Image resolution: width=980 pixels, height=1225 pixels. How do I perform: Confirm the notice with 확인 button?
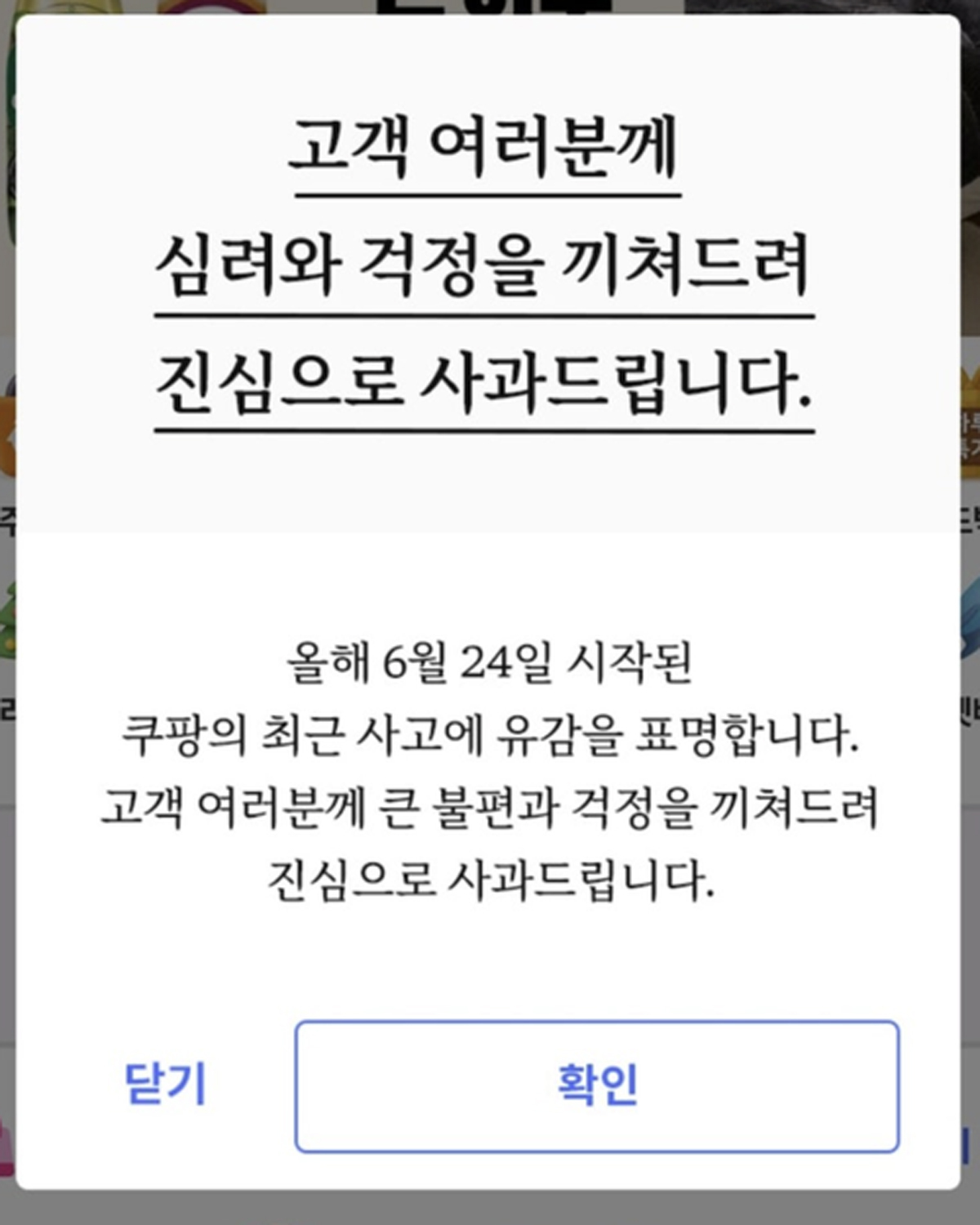pyautogui.click(x=597, y=1086)
